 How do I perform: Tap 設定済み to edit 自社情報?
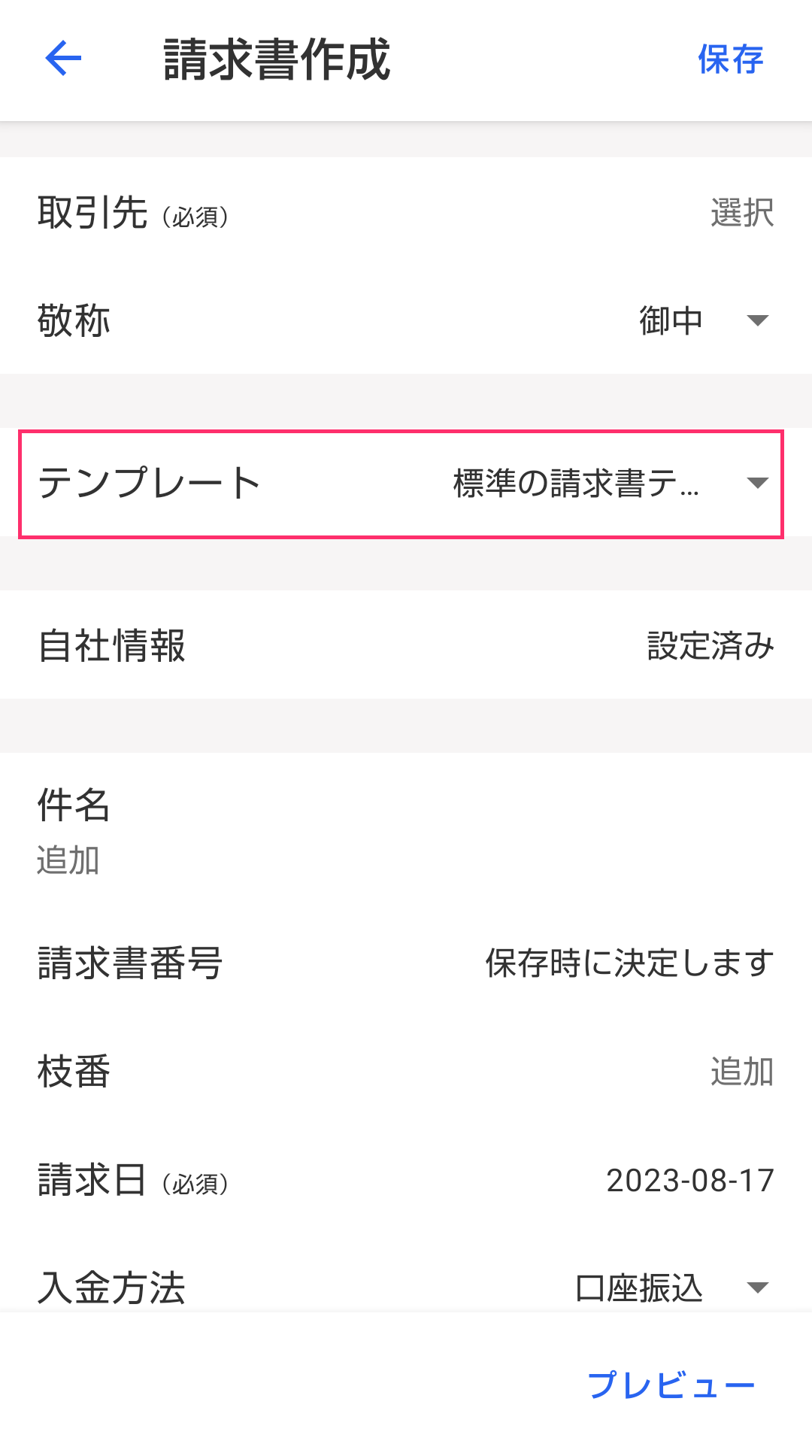coord(710,645)
